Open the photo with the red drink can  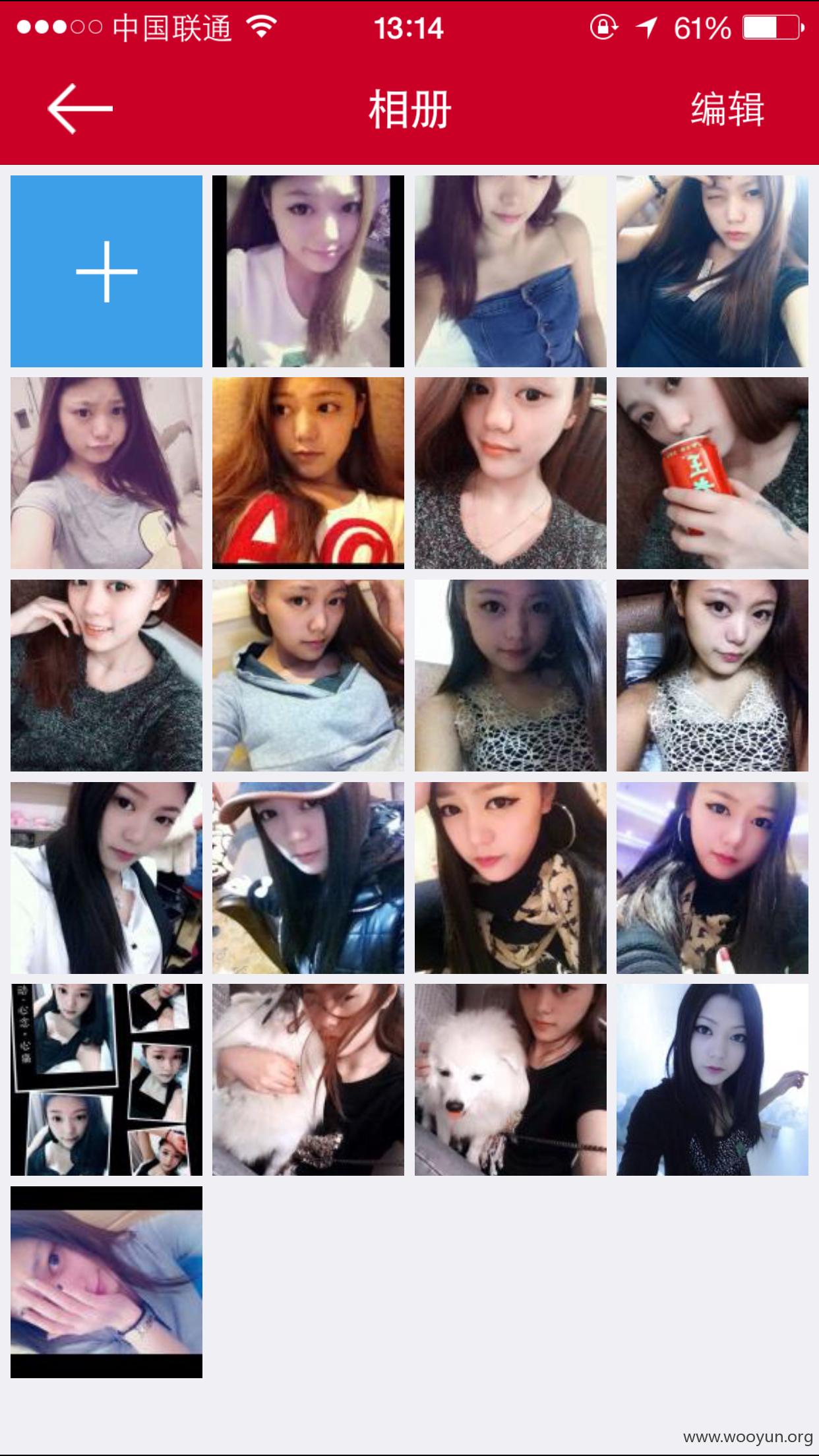(712, 473)
